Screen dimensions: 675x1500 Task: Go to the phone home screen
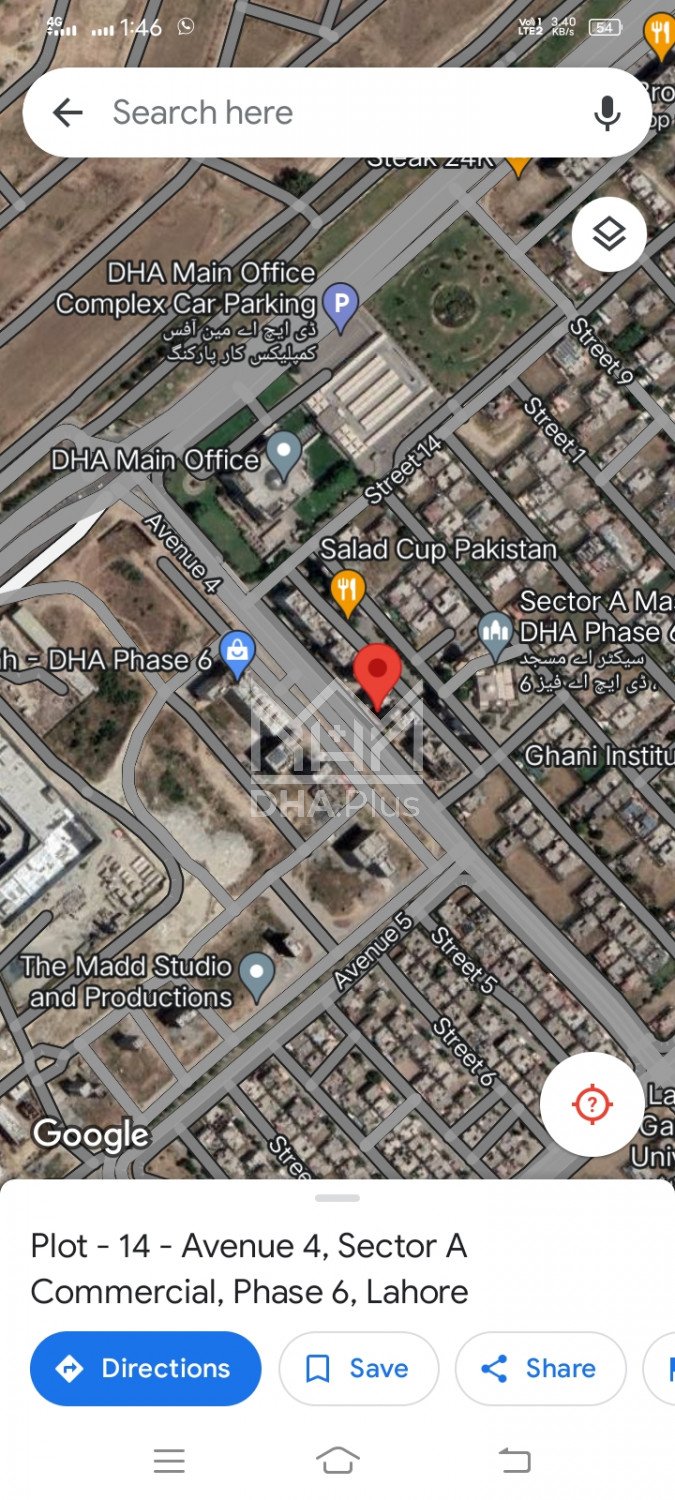click(337, 1461)
